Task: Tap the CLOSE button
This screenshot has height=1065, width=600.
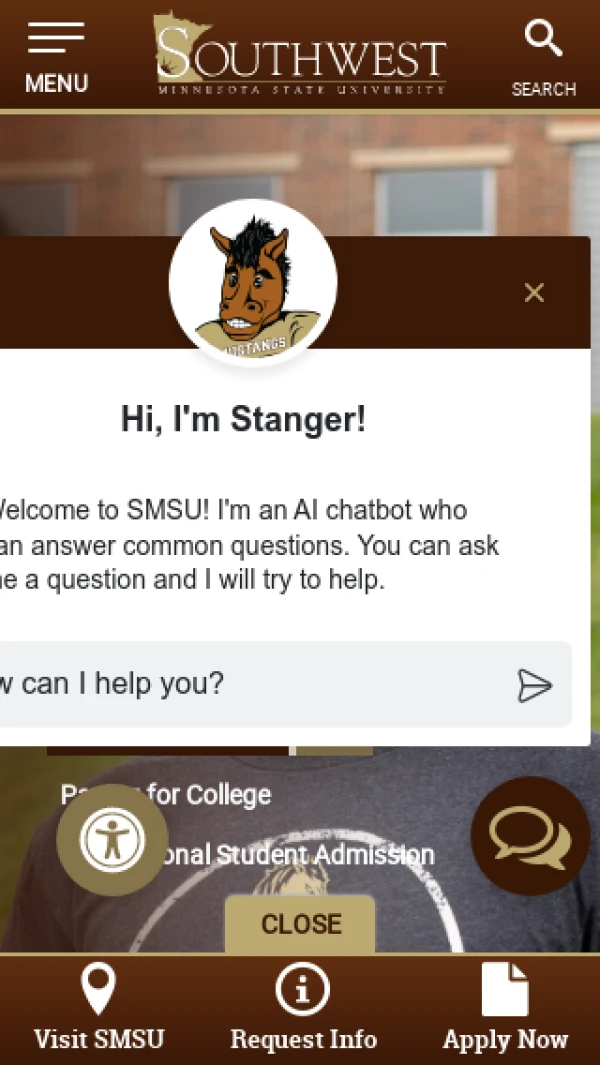Action: (300, 923)
